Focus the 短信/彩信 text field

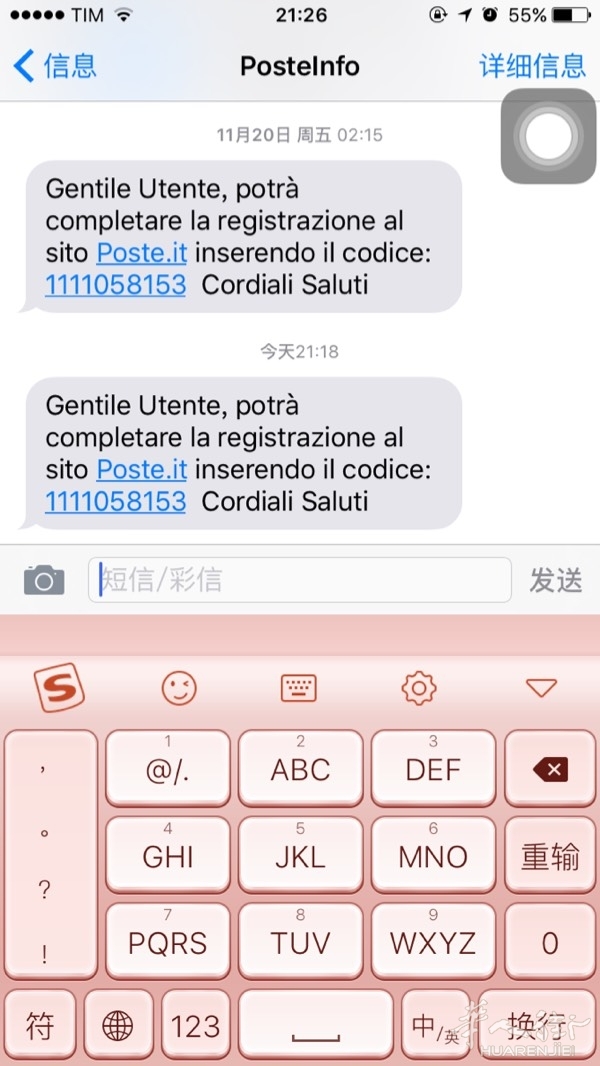pyautogui.click(x=300, y=580)
